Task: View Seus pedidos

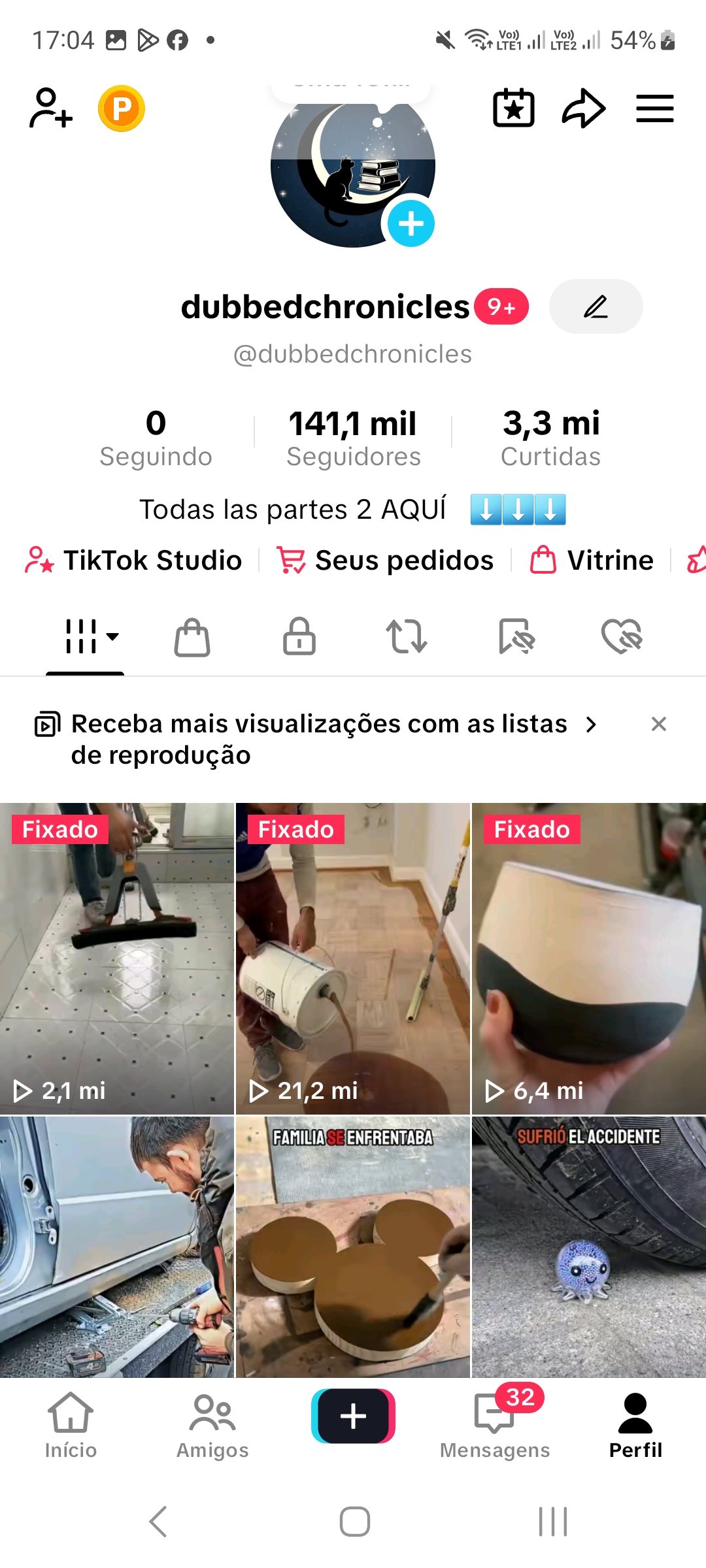Action: pyautogui.click(x=386, y=561)
